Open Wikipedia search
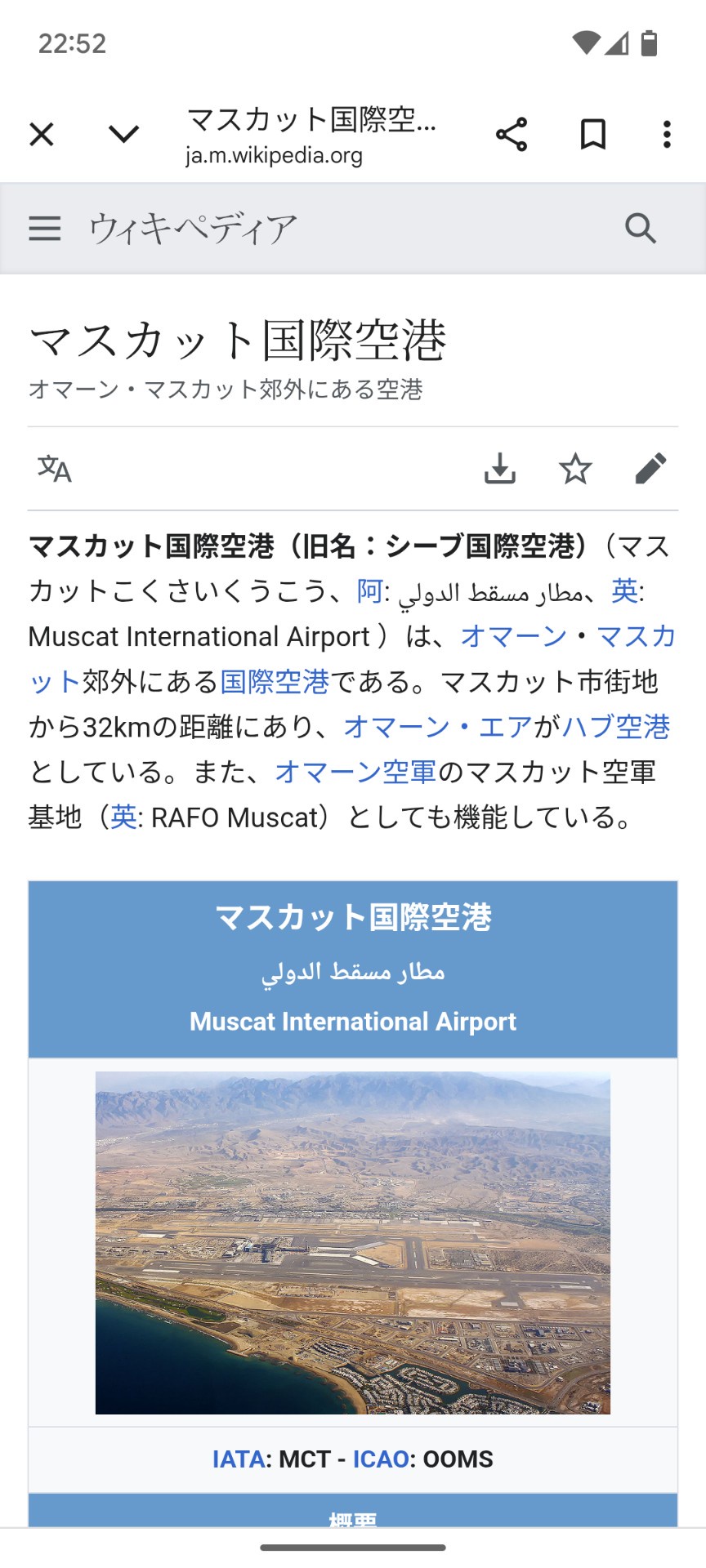Viewport: 706px width, 1568px height. click(641, 229)
